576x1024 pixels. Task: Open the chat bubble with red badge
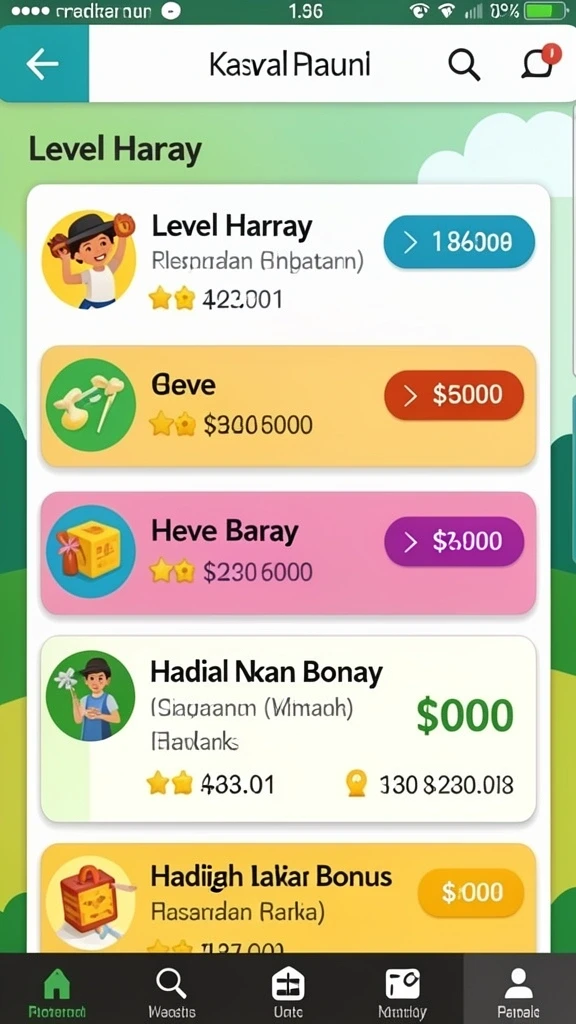[x=541, y=62]
